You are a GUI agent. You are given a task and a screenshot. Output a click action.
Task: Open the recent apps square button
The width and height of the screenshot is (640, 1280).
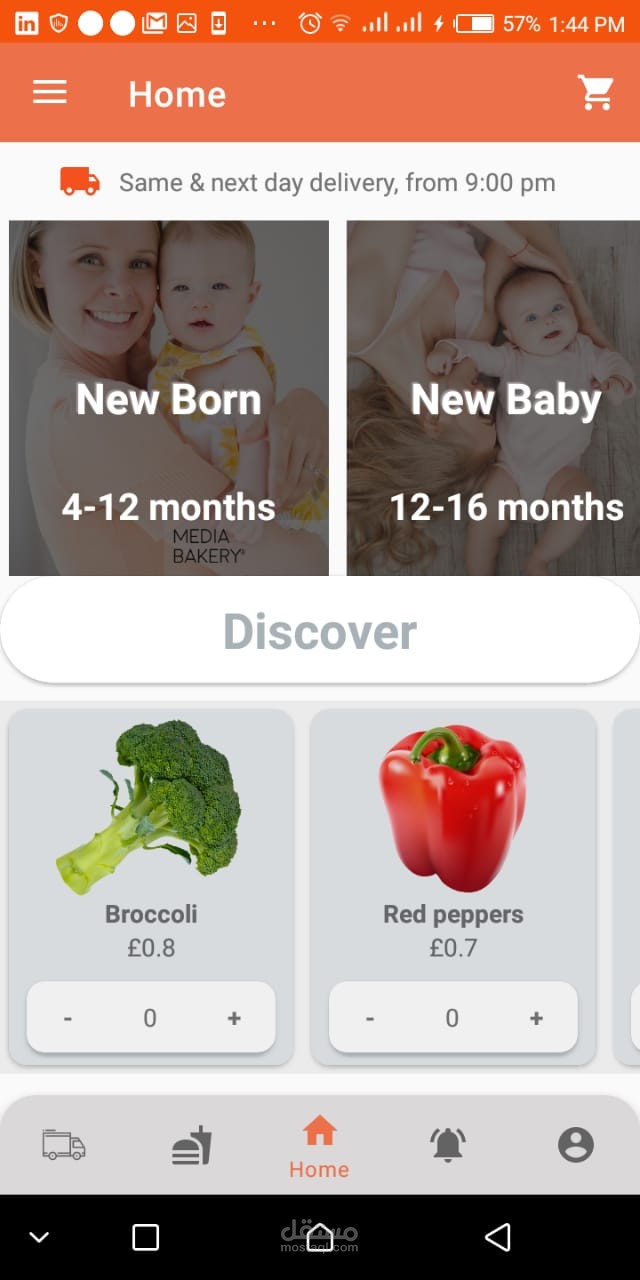146,1237
